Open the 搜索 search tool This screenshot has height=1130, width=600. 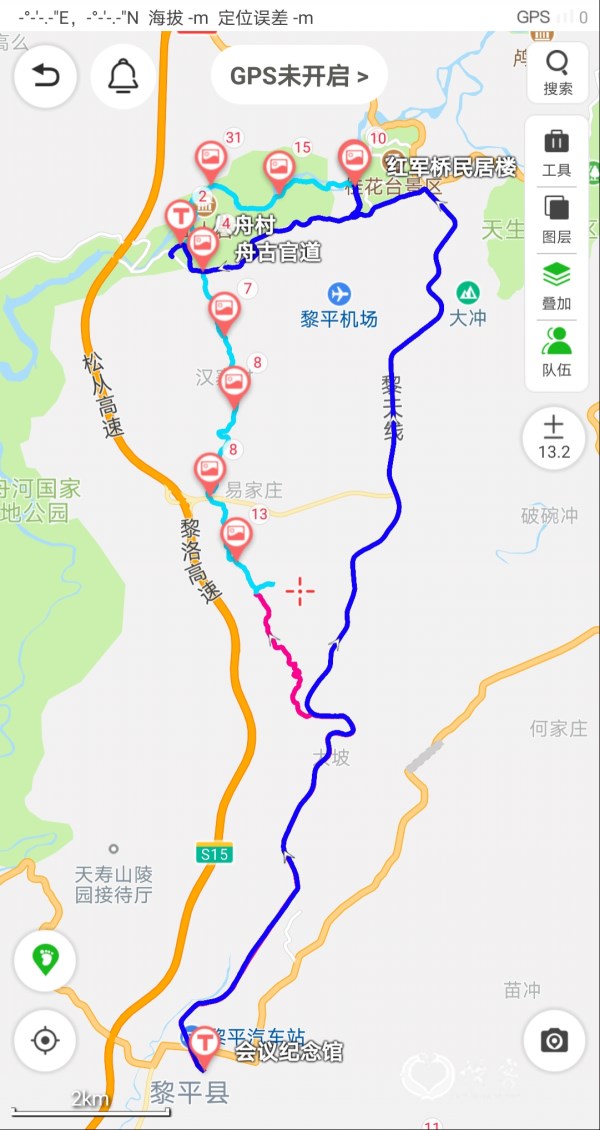[557, 74]
